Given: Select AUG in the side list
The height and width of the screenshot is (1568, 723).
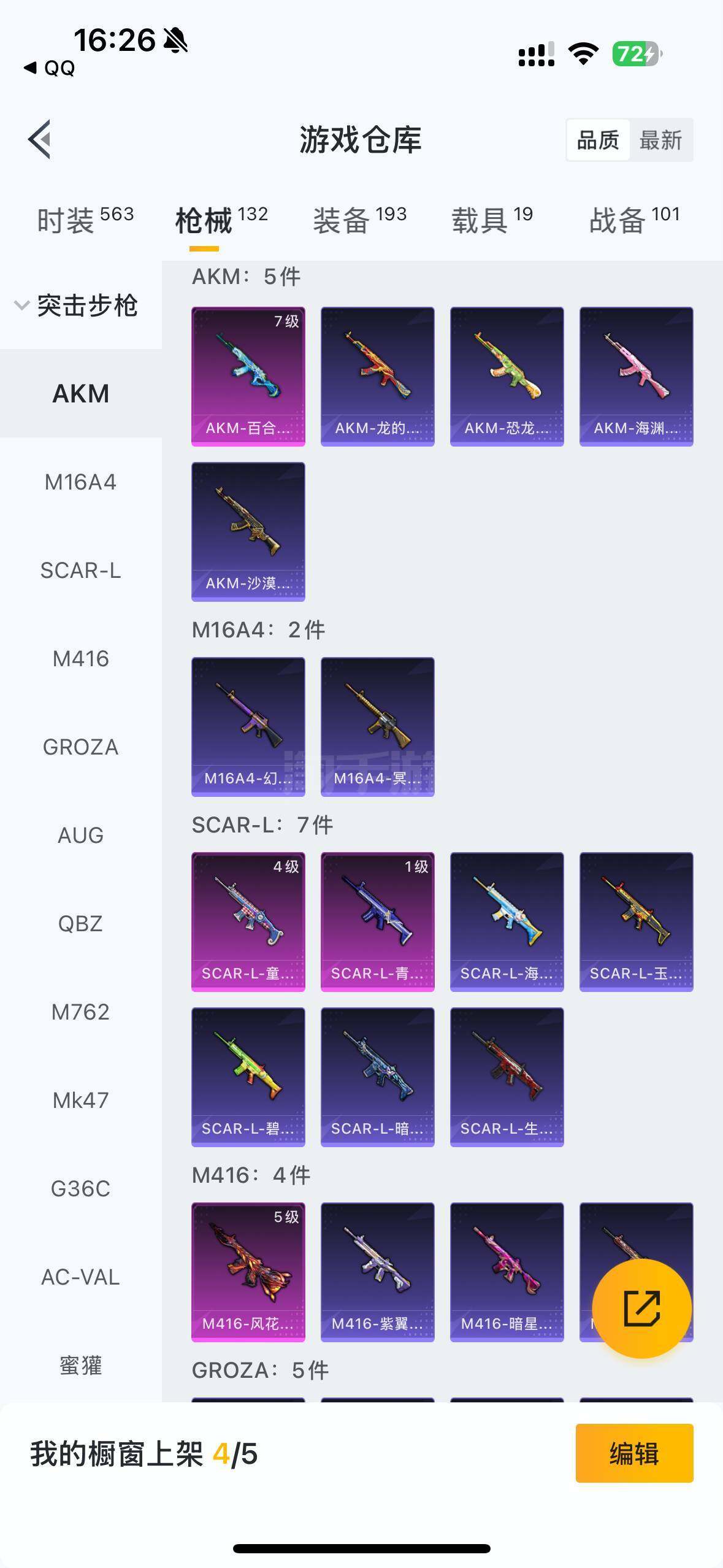Looking at the screenshot, I should tap(80, 836).
